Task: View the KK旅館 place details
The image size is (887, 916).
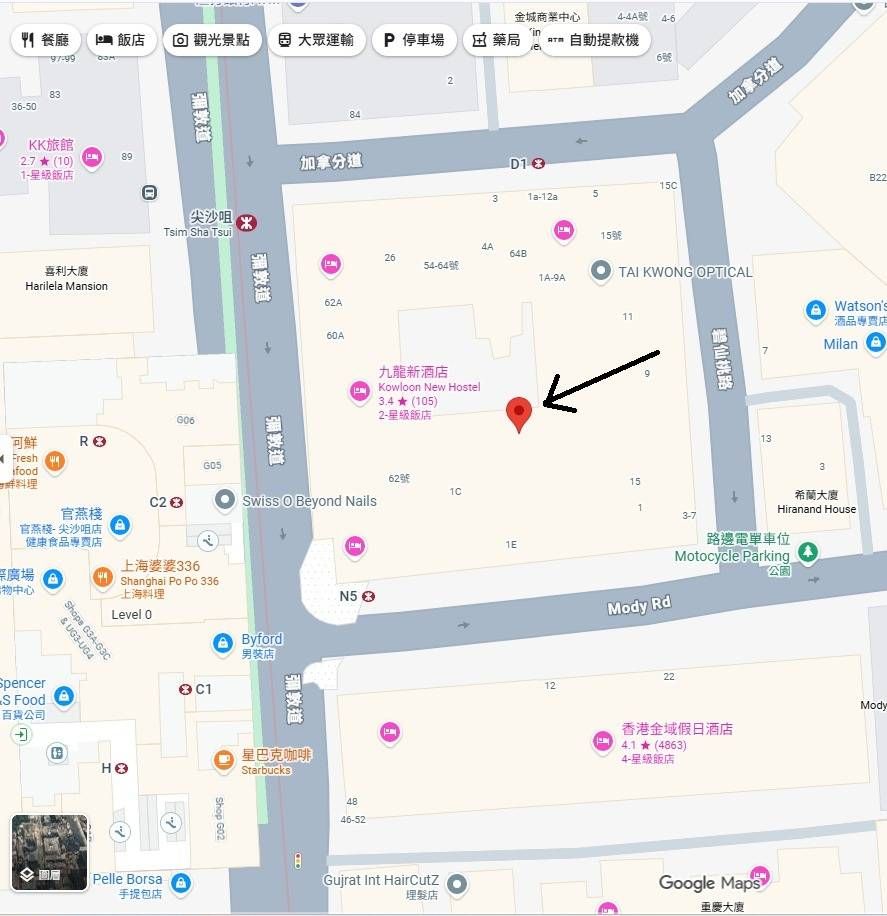Action: coord(92,156)
